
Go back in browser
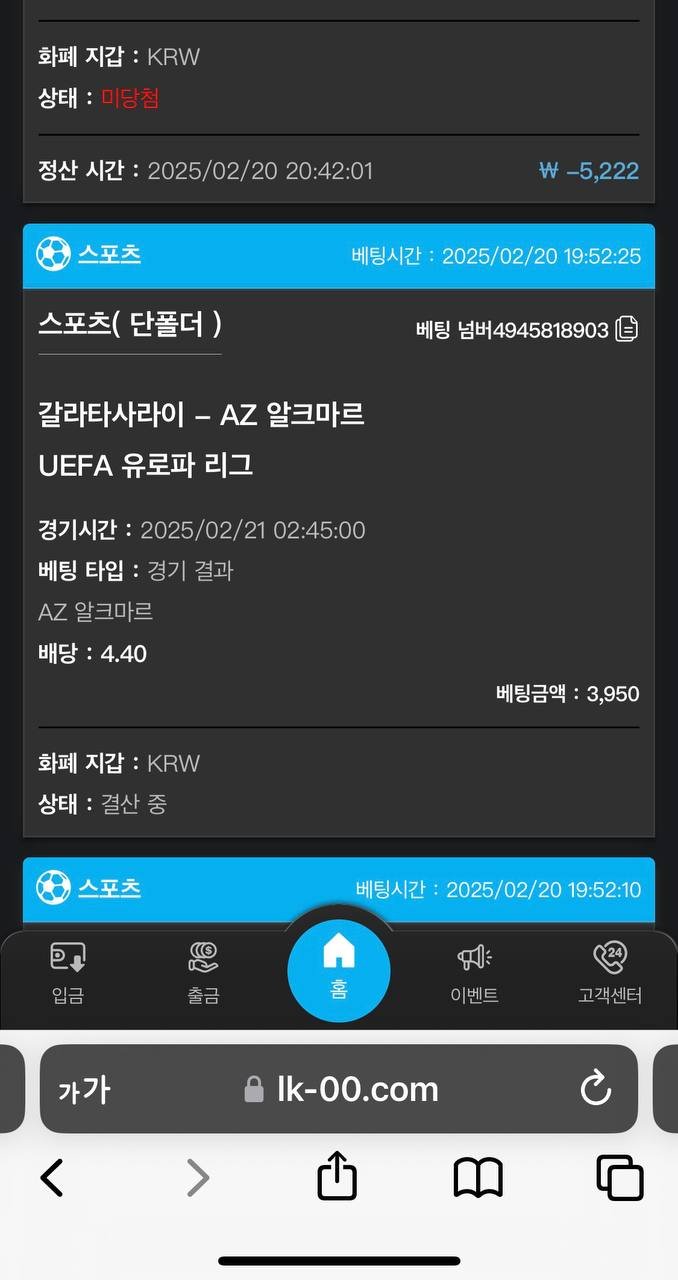[52, 1178]
